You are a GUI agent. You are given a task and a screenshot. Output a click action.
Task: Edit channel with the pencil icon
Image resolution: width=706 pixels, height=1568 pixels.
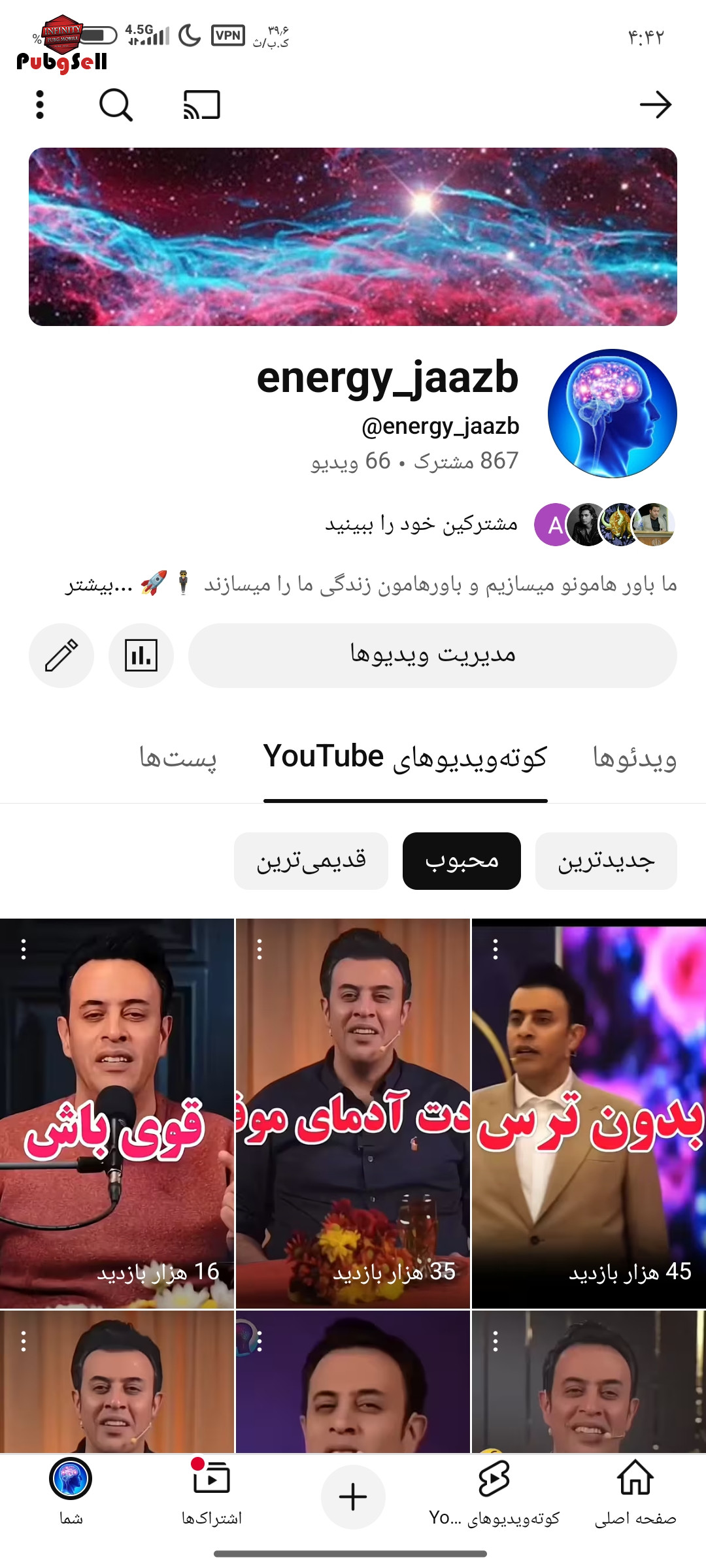click(x=61, y=655)
